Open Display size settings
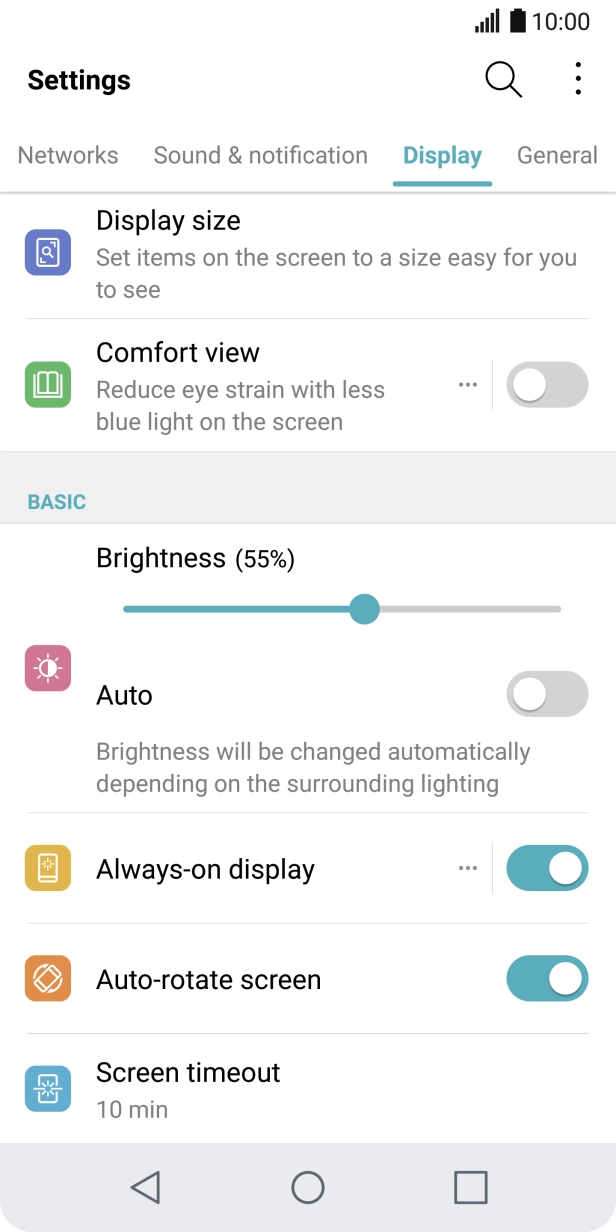The height and width of the screenshot is (1232, 616). [308, 254]
